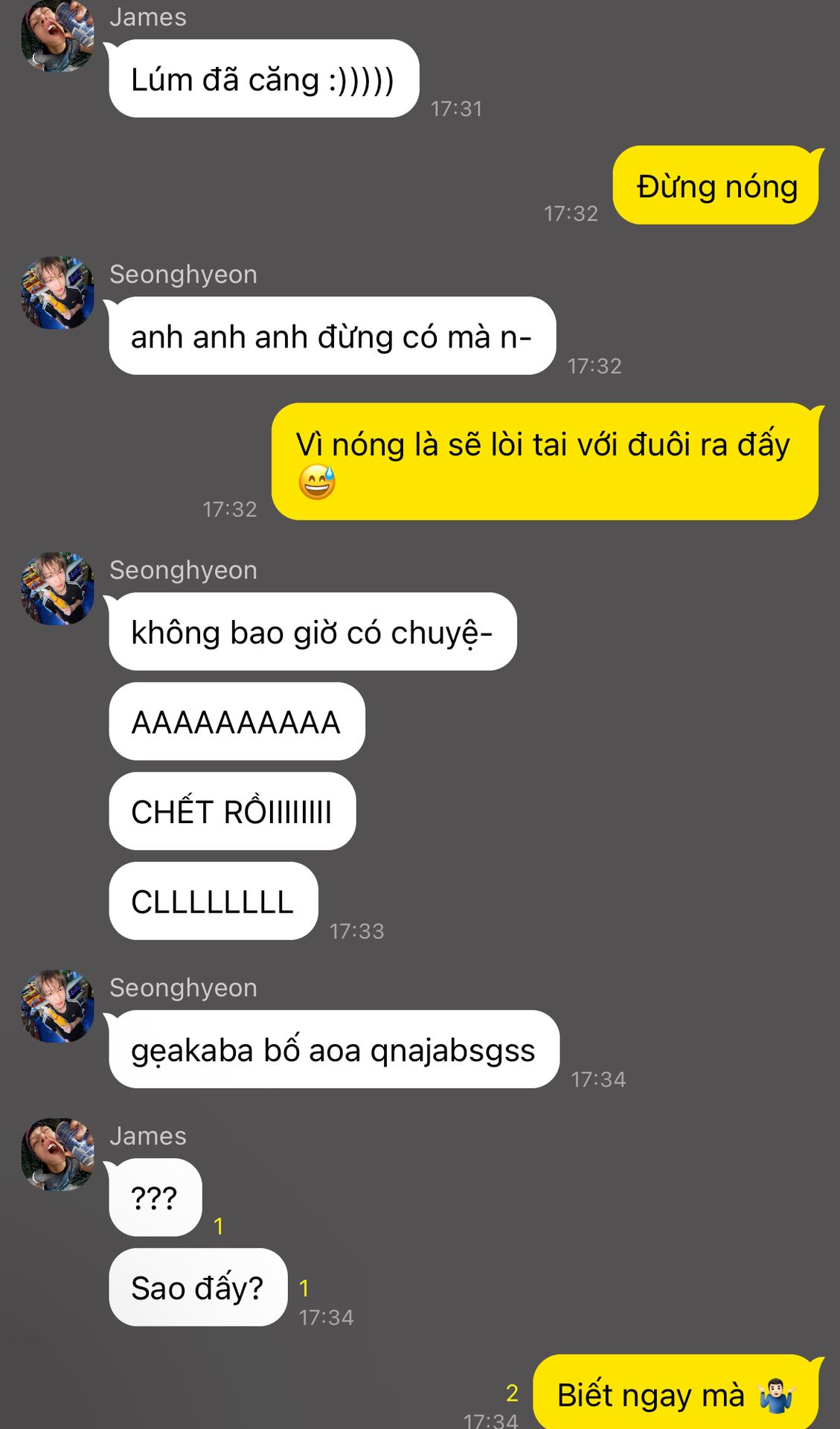Screen dimensions: 840x1429
Task: Open James's avatar beside "Lúm đã căng" message
Action: click(57, 36)
